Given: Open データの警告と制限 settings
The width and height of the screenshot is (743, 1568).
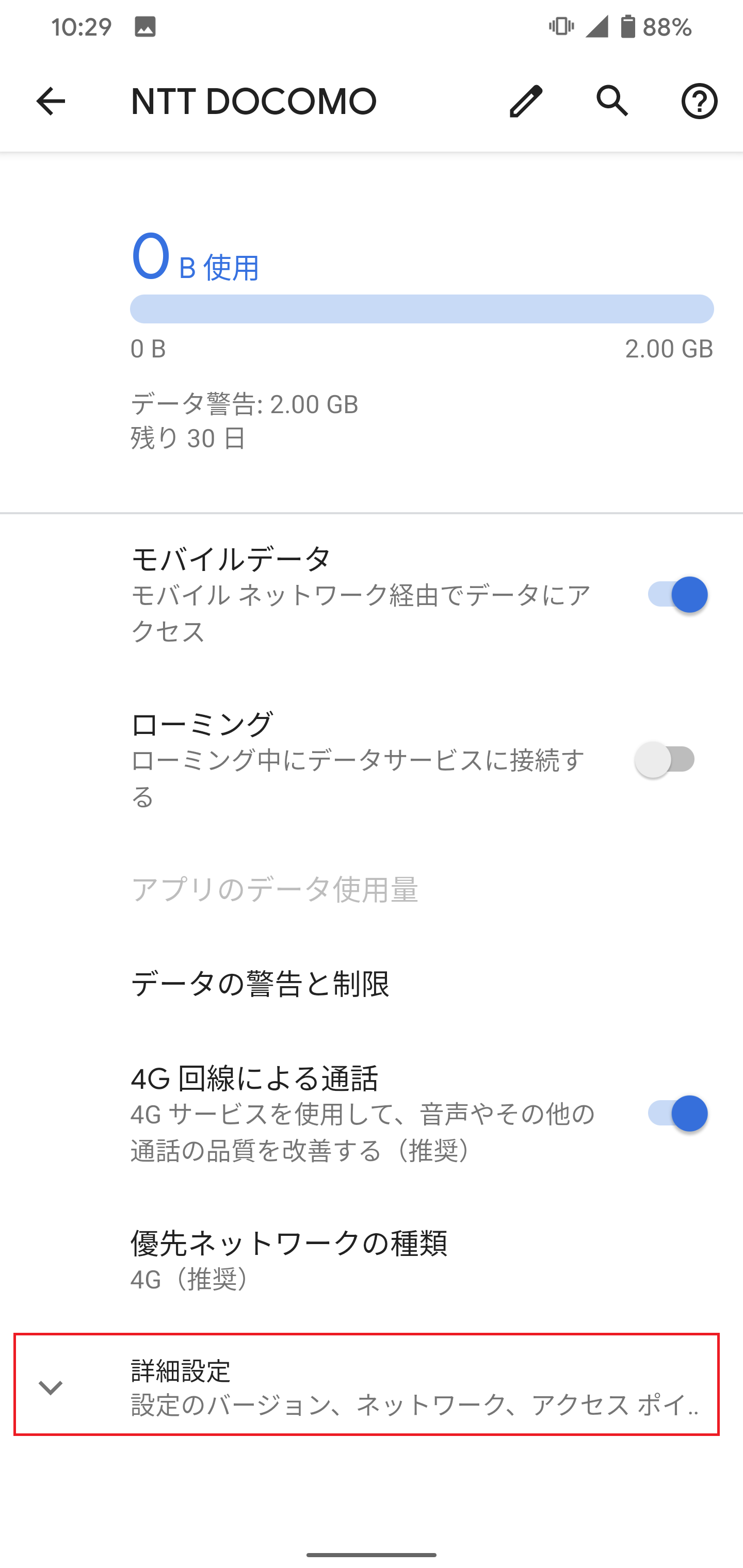Looking at the screenshot, I should [261, 982].
